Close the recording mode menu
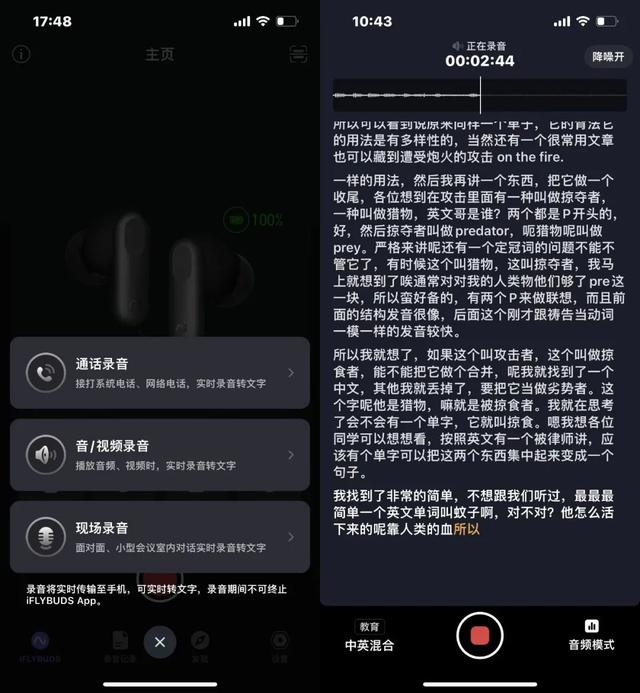This screenshot has width=640, height=693. coord(159,642)
